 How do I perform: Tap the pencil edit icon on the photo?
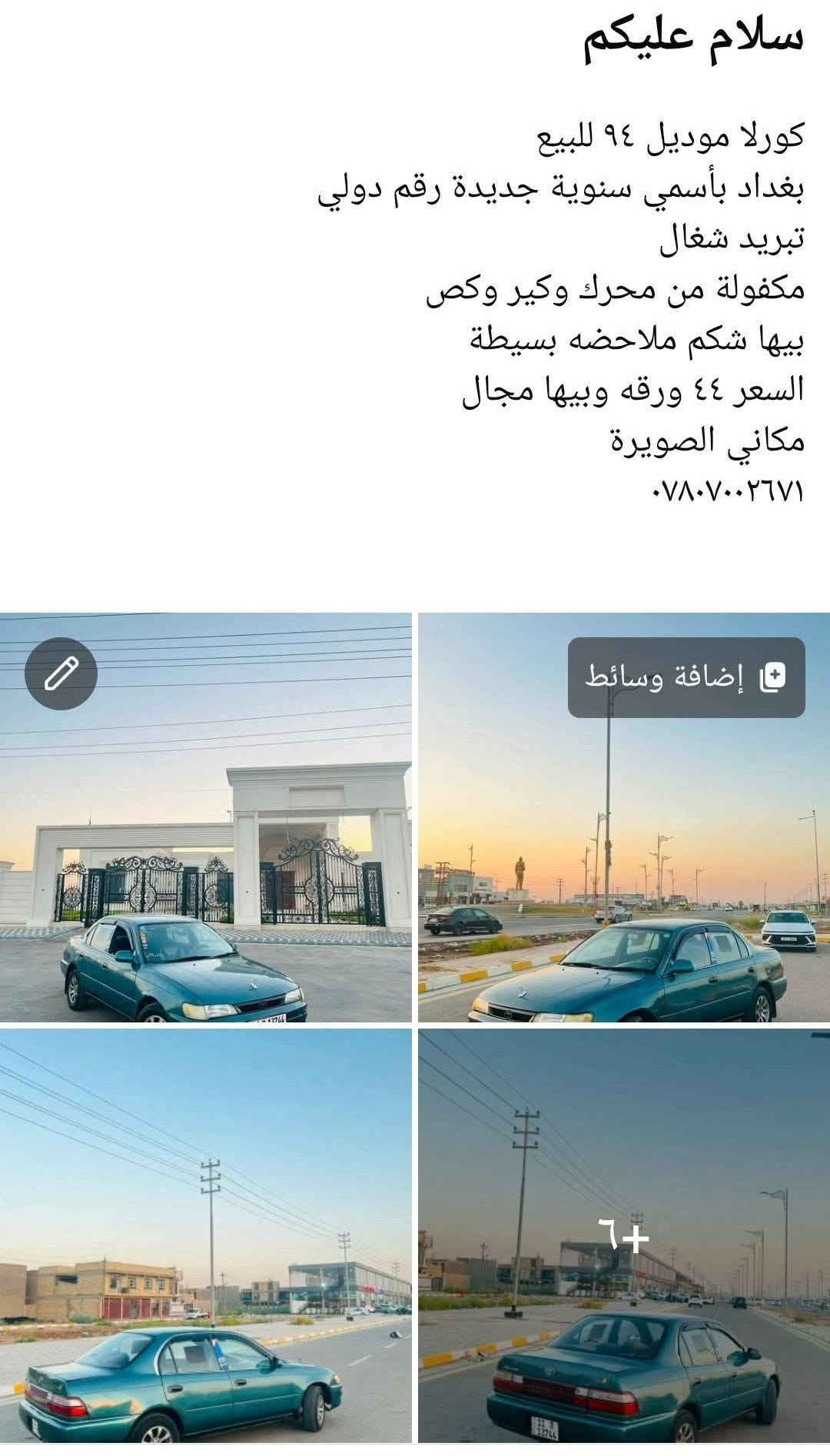click(61, 673)
